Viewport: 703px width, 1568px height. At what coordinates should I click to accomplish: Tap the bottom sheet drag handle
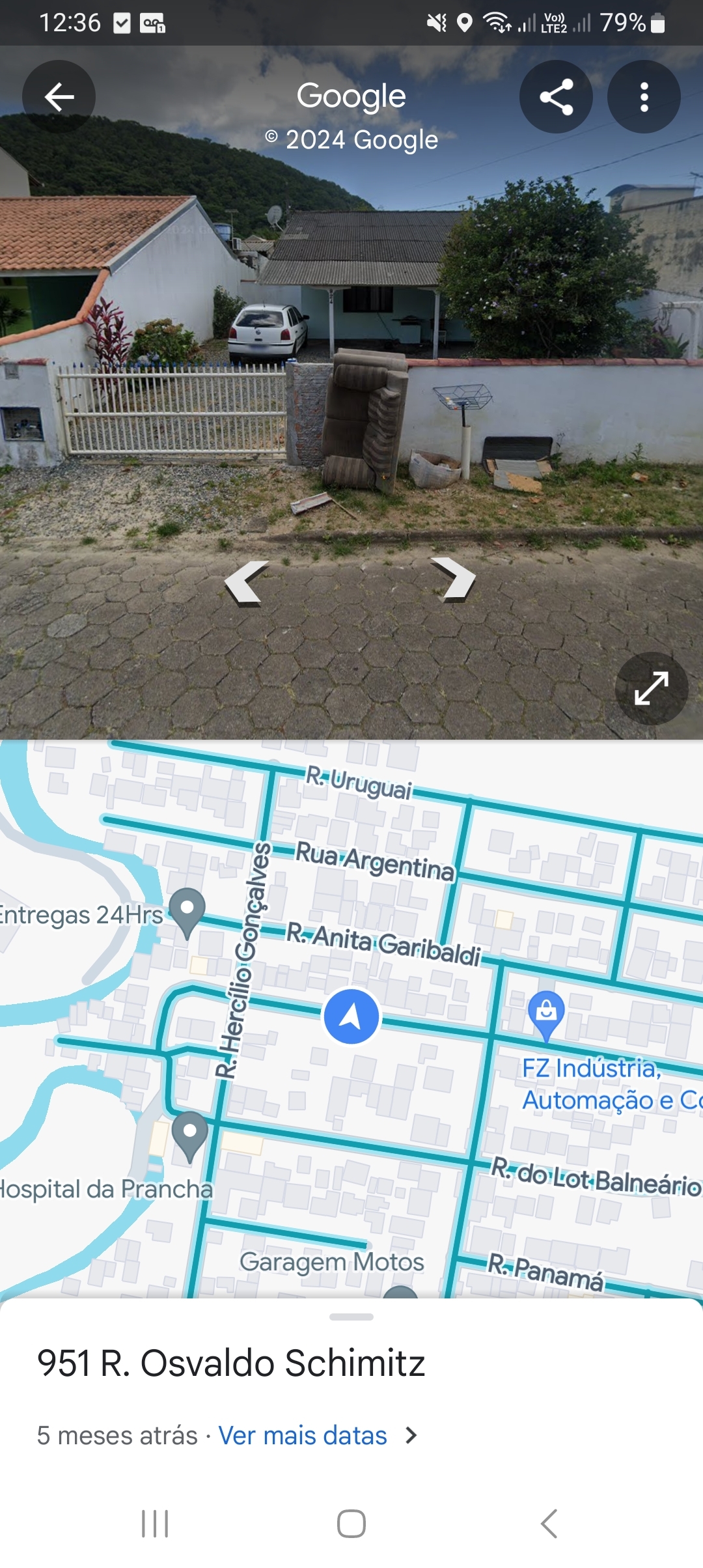click(351, 1317)
